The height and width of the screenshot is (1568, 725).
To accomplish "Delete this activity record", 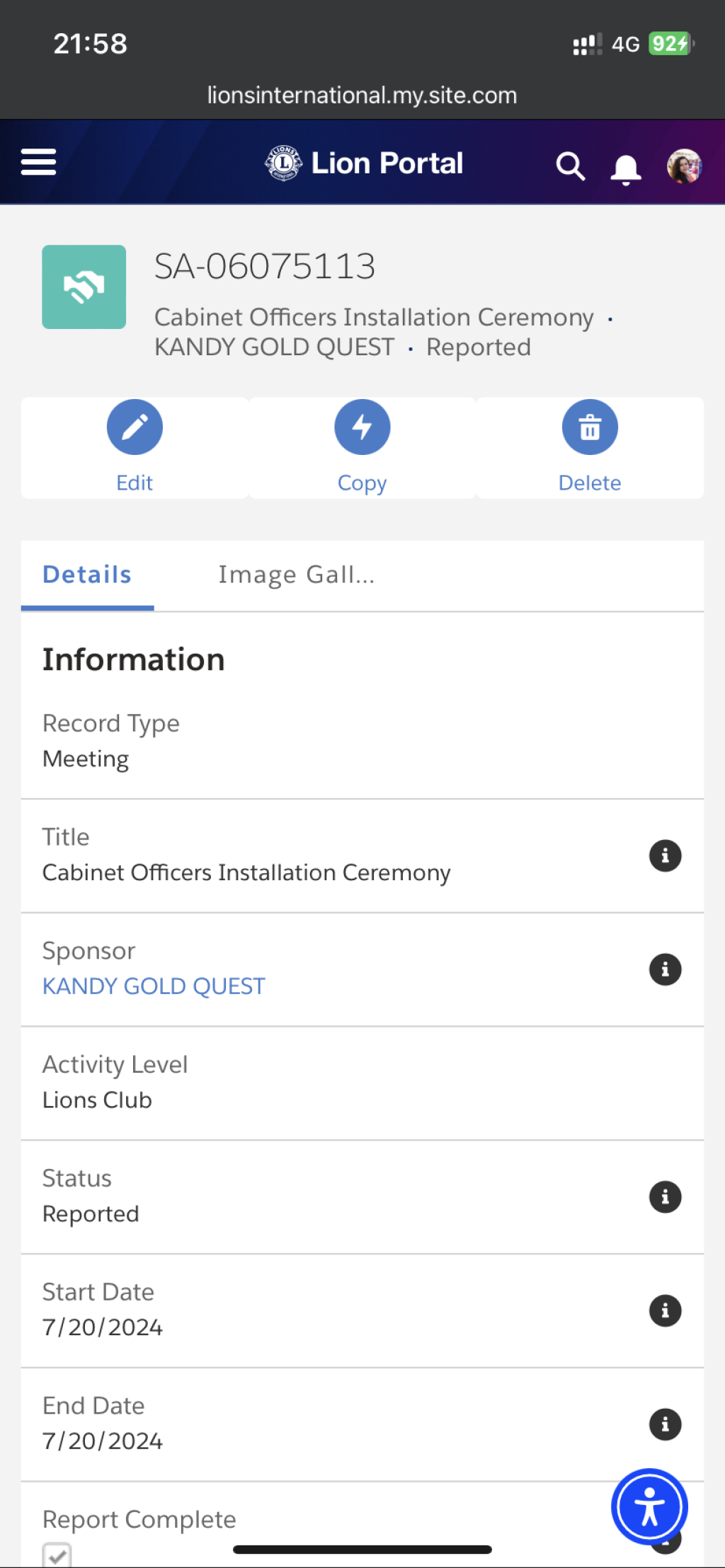I will coord(590,447).
